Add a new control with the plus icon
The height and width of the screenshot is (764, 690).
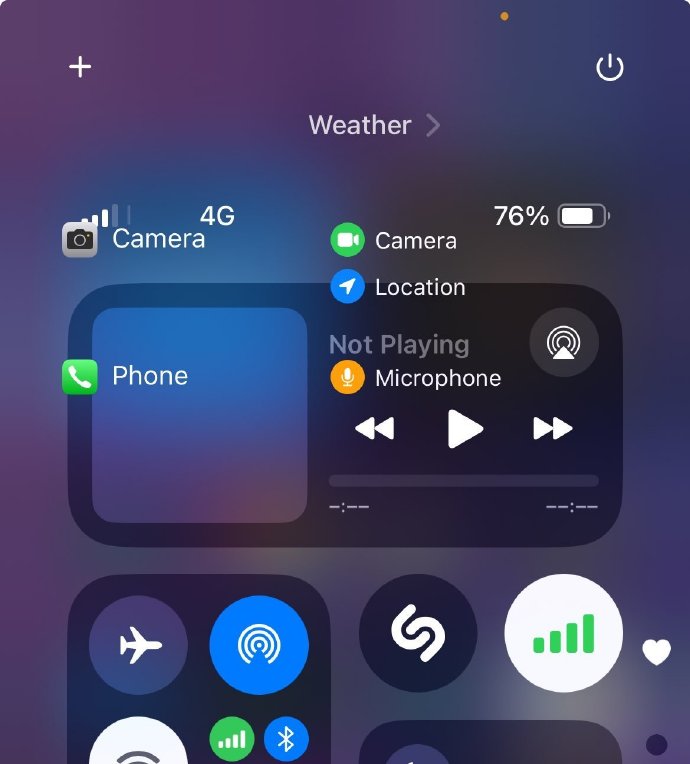[x=80, y=67]
